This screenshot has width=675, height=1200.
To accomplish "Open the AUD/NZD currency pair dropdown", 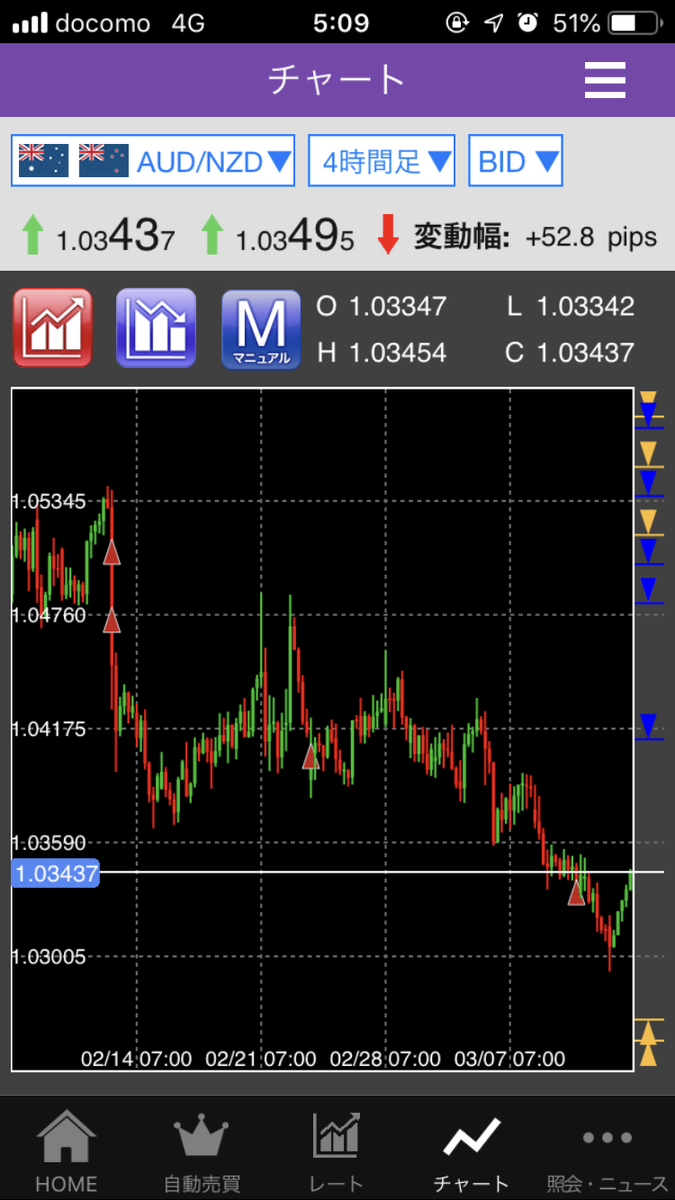I will tap(153, 161).
